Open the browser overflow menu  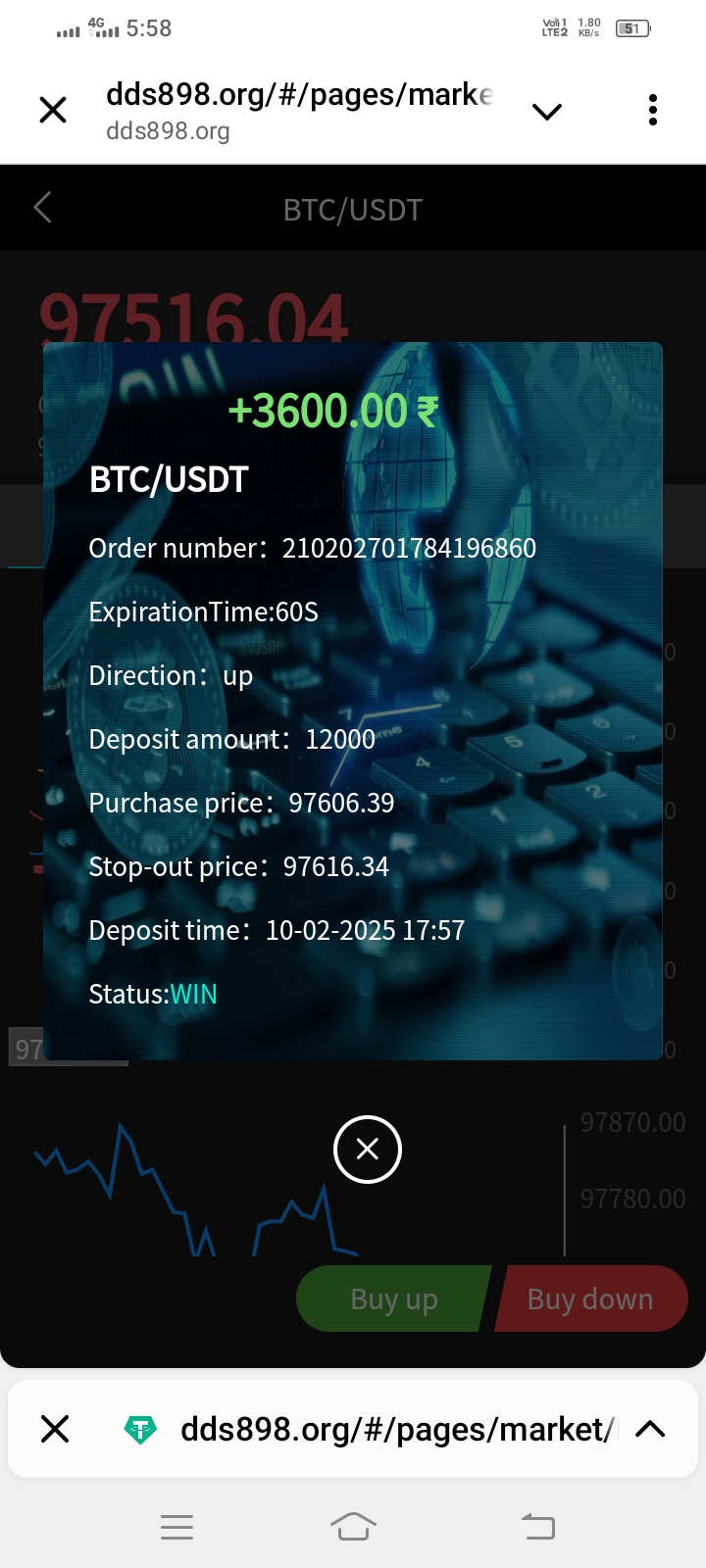click(653, 110)
